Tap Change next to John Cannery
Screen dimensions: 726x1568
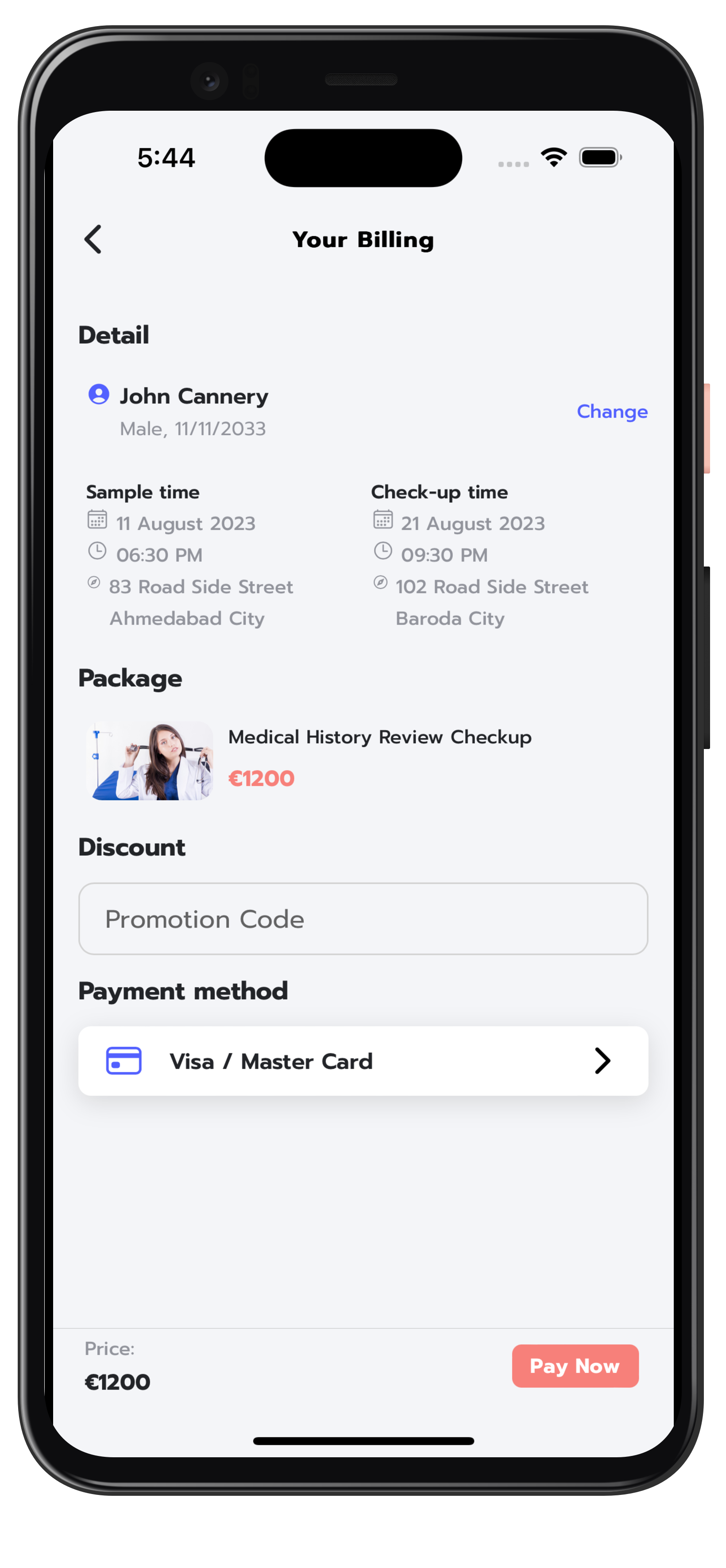coord(612,412)
